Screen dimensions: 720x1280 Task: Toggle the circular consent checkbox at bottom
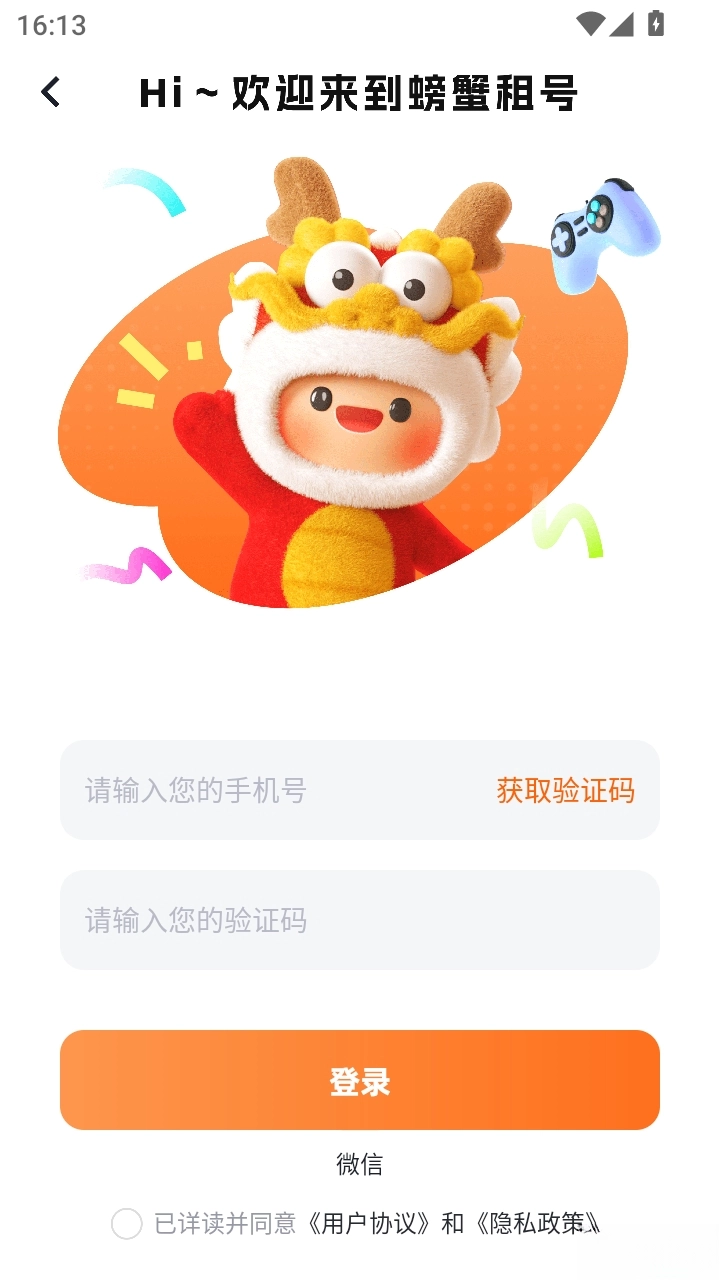tap(126, 1220)
